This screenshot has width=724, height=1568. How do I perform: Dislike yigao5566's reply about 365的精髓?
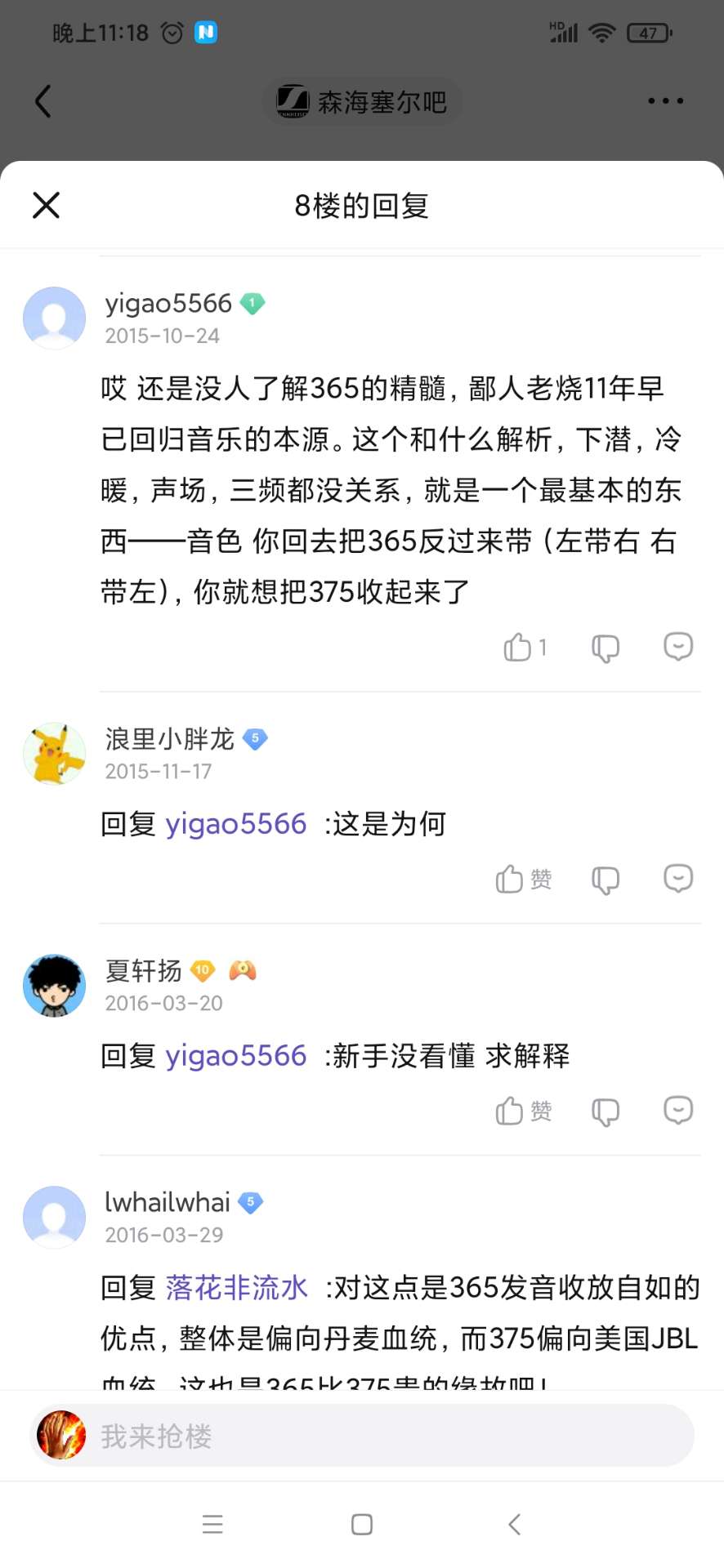click(x=605, y=648)
